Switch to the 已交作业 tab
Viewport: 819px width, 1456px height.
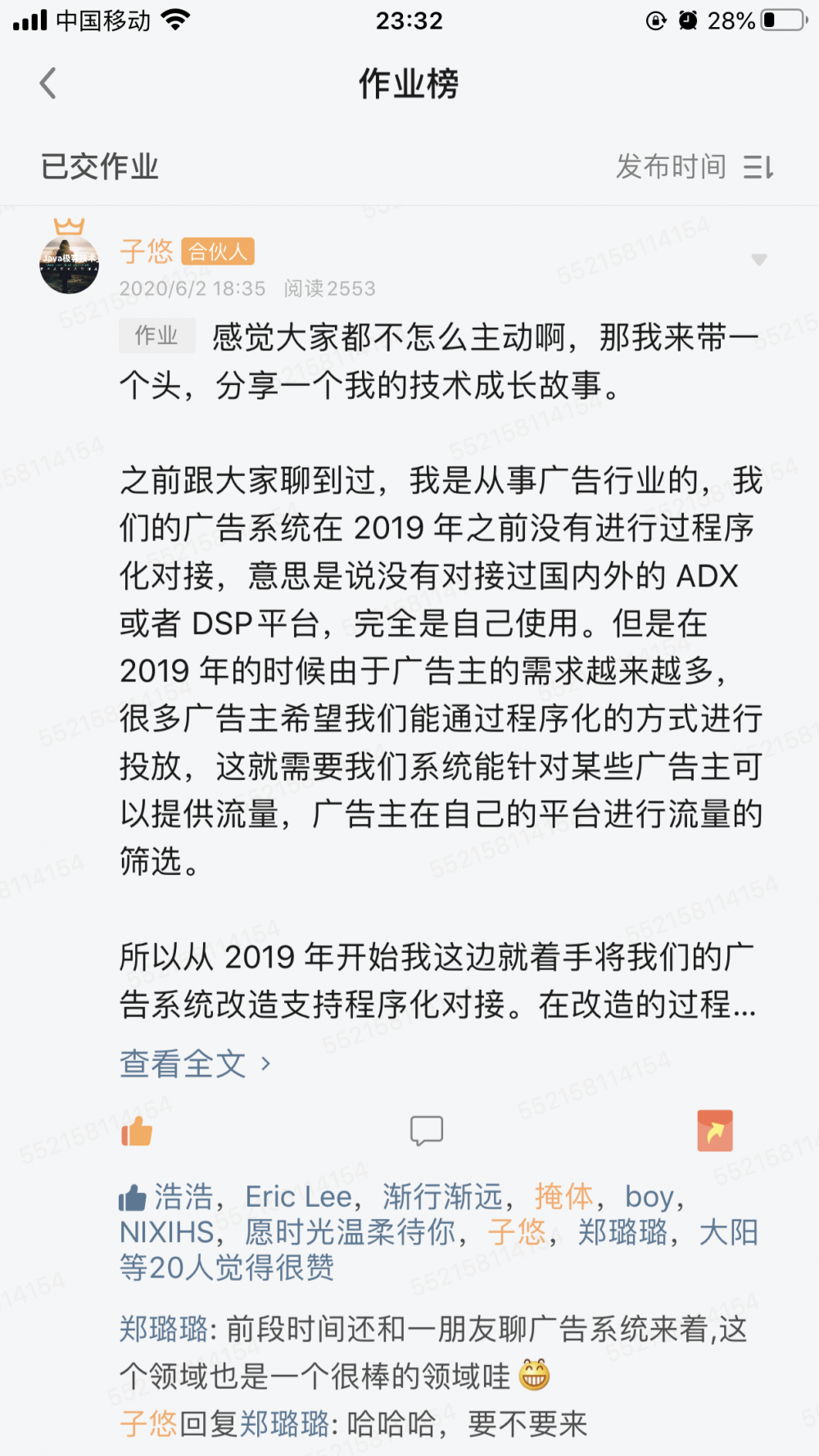[100, 166]
